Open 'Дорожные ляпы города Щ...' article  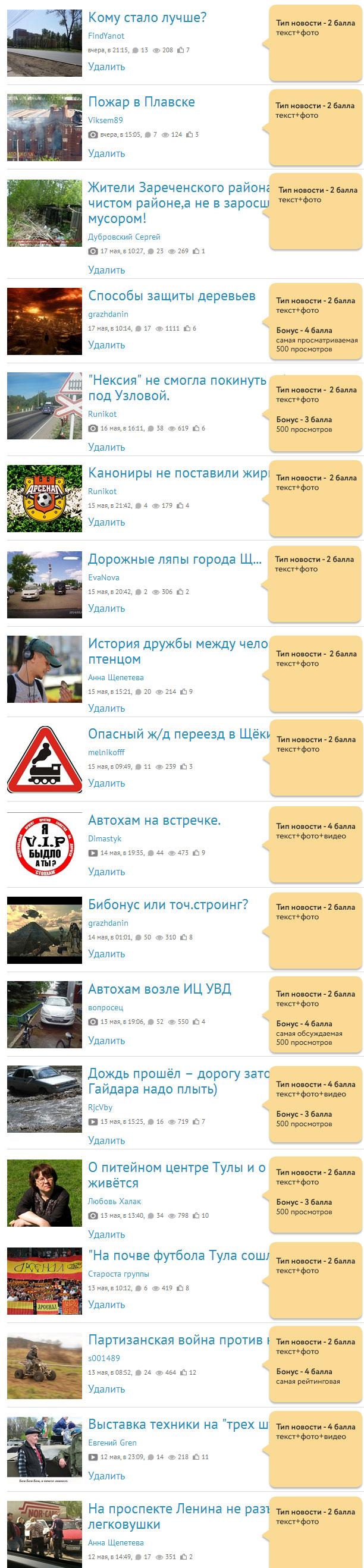coord(175,559)
